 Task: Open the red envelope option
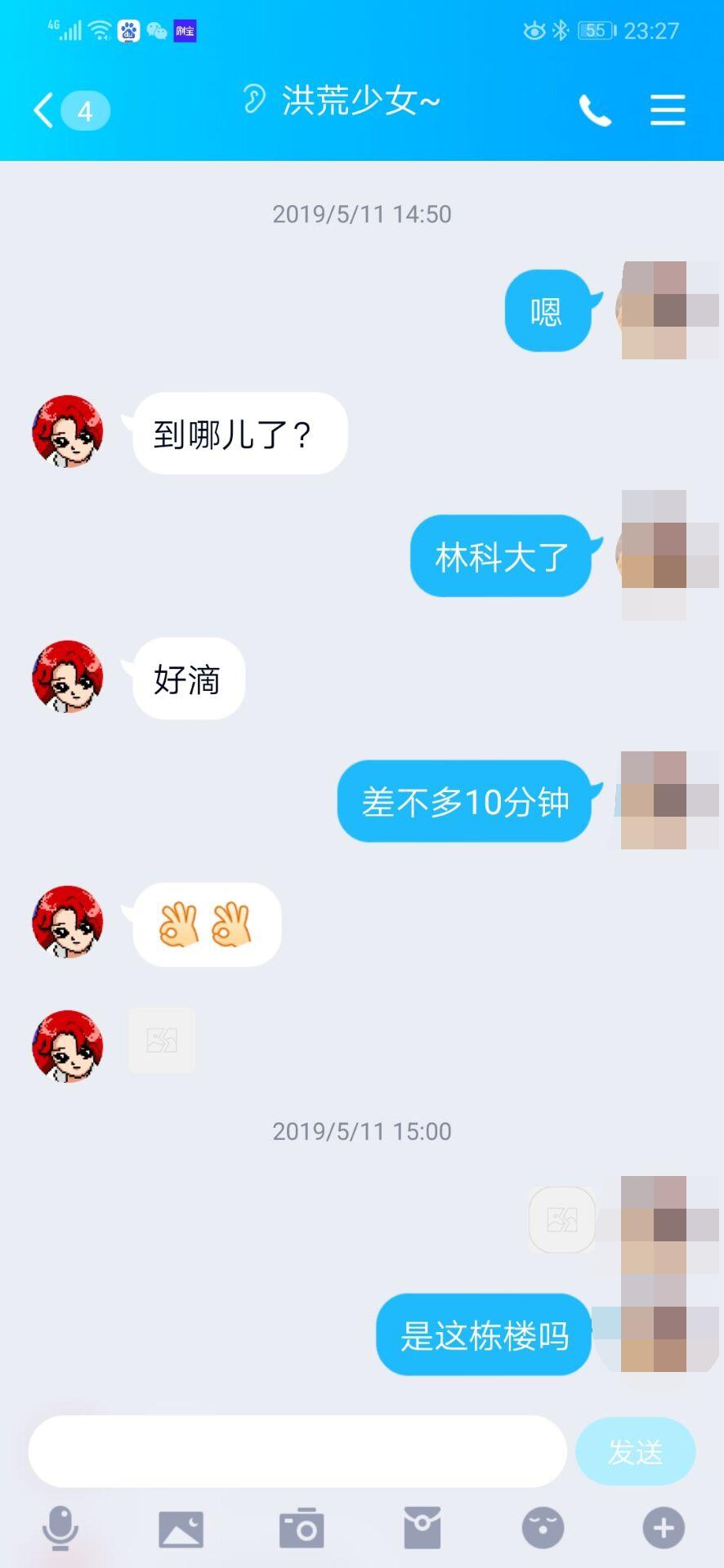coord(422,1528)
